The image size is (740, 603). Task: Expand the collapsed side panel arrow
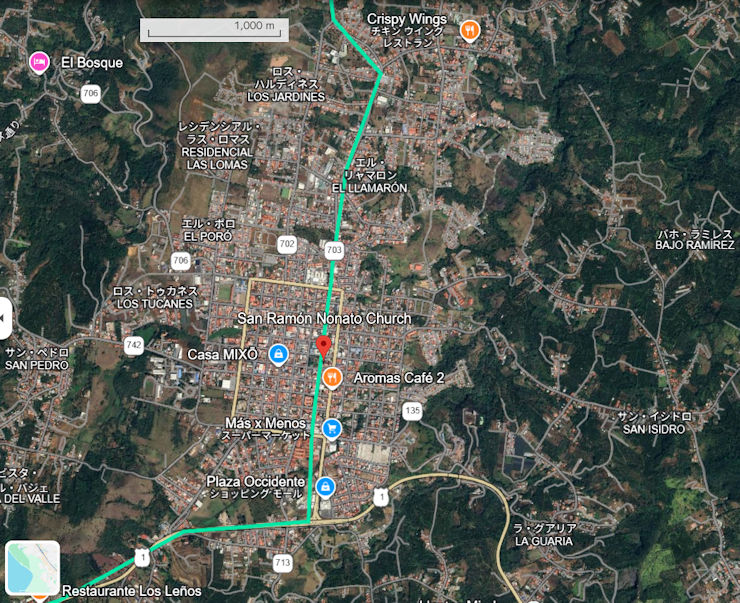coord(5,318)
